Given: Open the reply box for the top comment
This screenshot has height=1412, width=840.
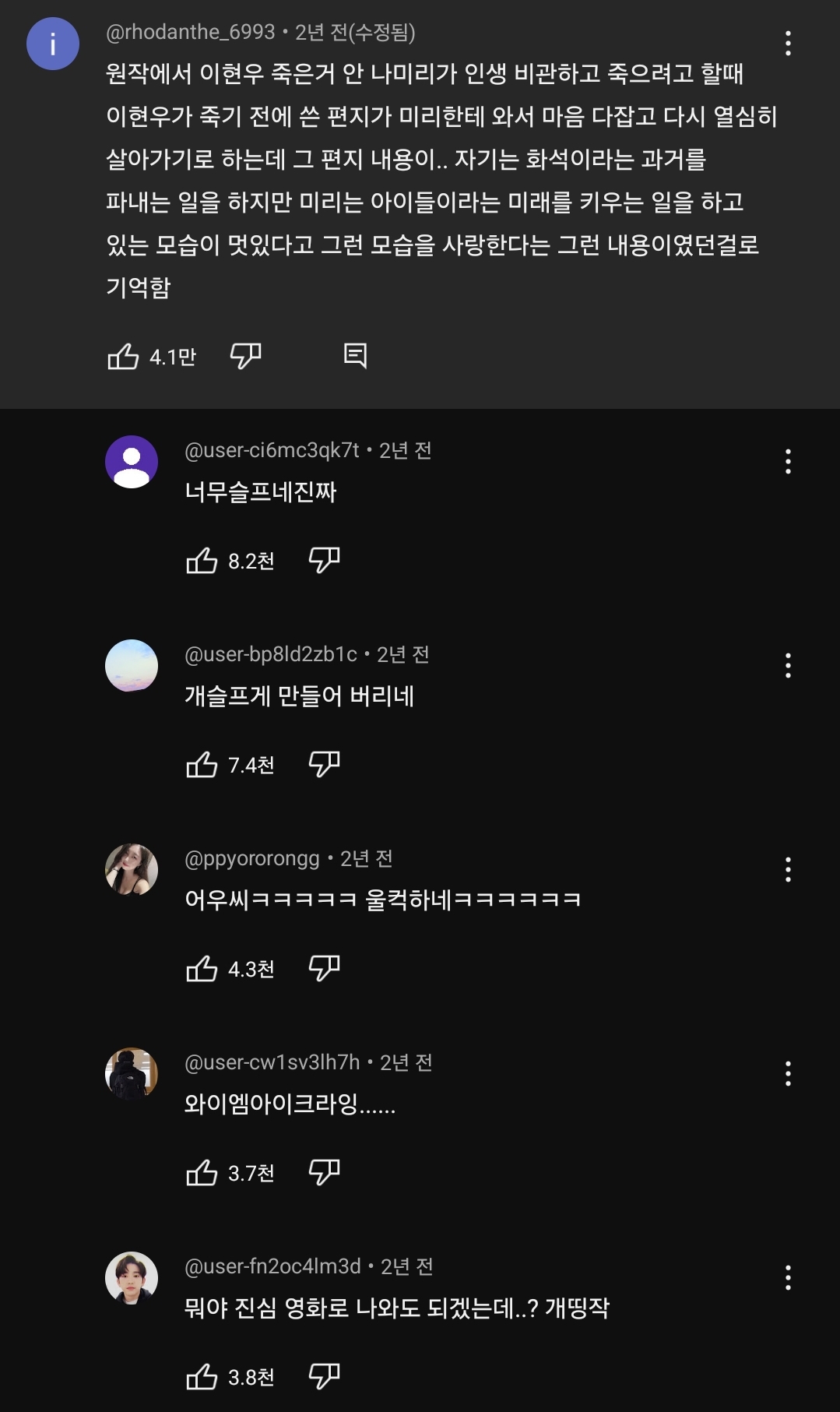Looking at the screenshot, I should pyautogui.click(x=357, y=357).
